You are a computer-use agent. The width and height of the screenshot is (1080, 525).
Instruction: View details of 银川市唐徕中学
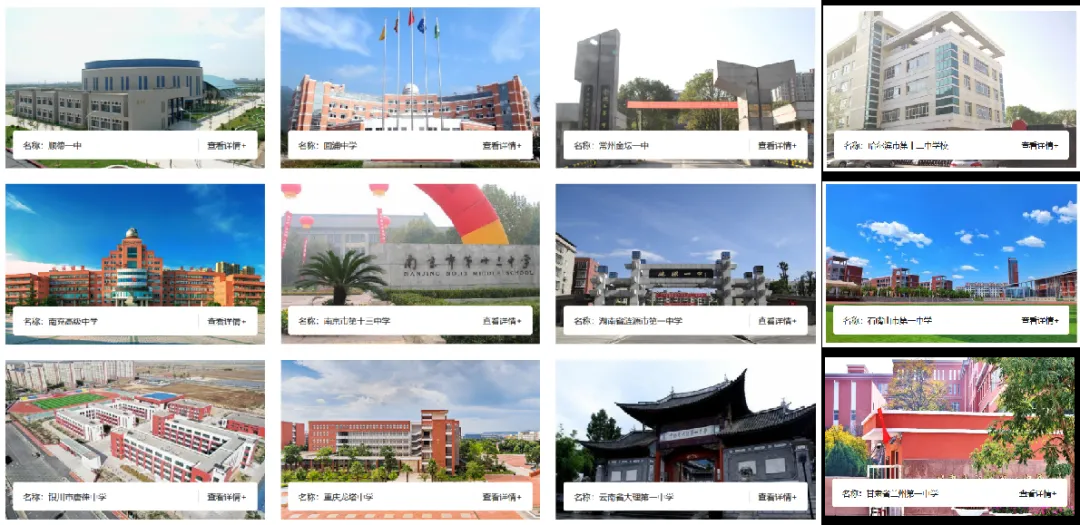click(226, 497)
